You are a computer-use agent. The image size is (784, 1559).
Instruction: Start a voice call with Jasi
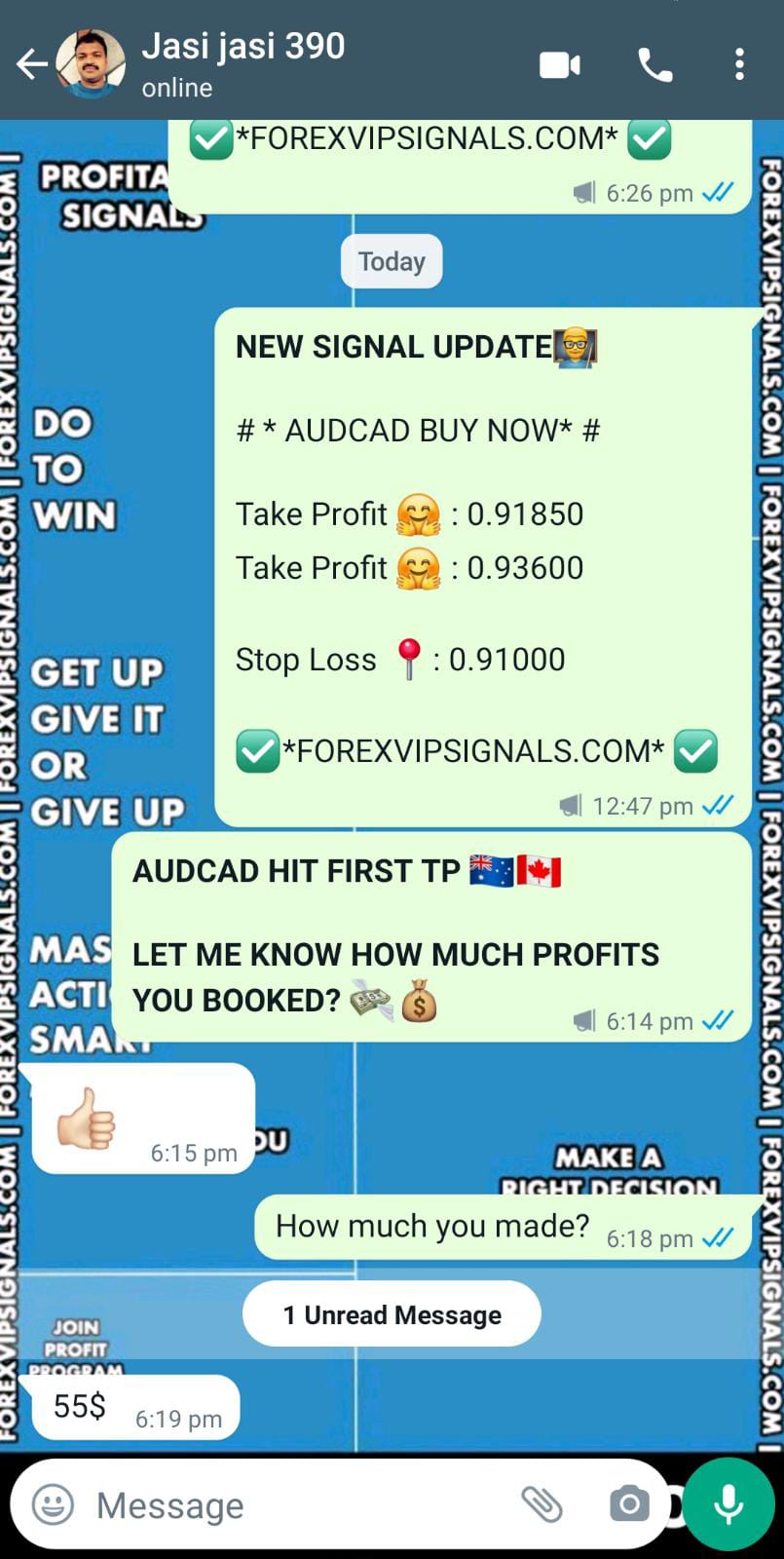[x=654, y=65]
